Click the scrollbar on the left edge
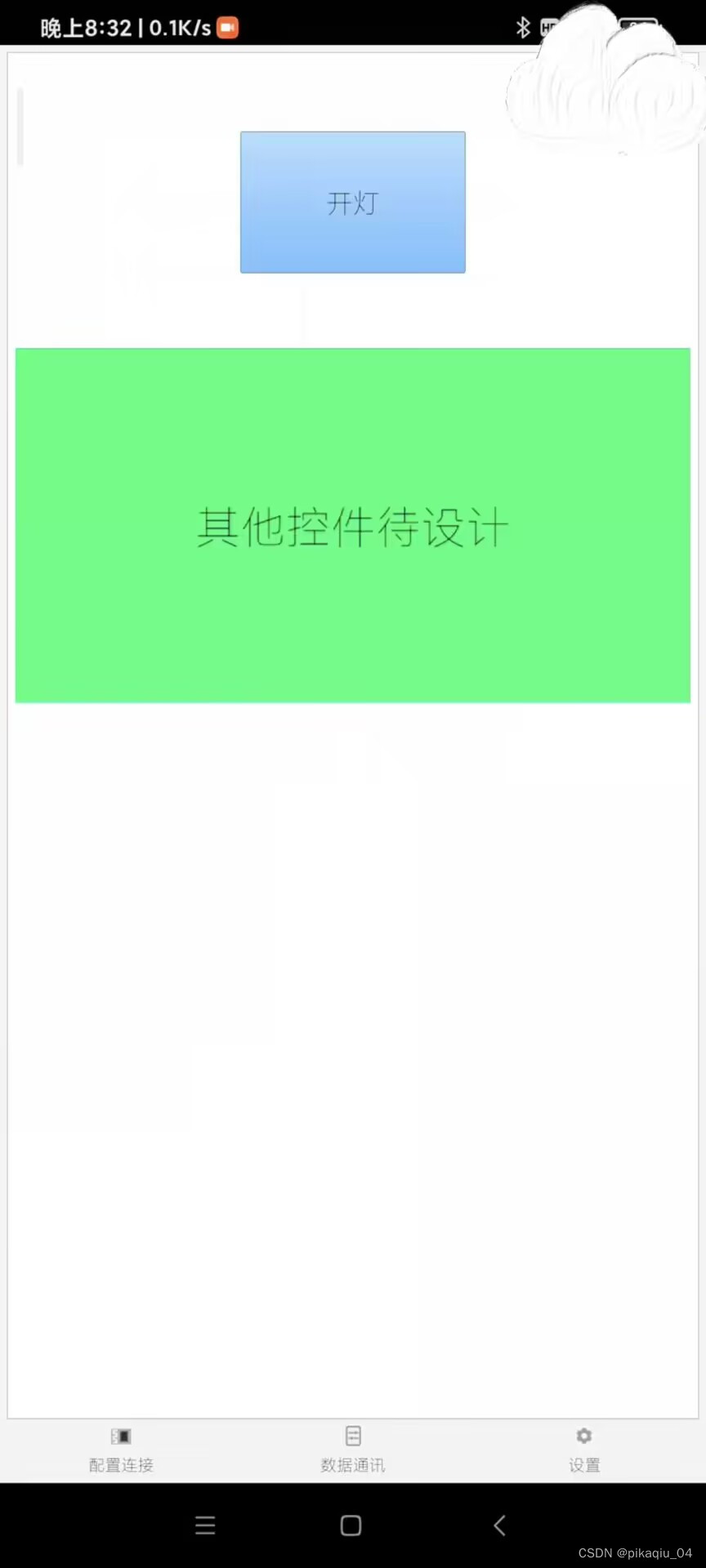 [20, 125]
